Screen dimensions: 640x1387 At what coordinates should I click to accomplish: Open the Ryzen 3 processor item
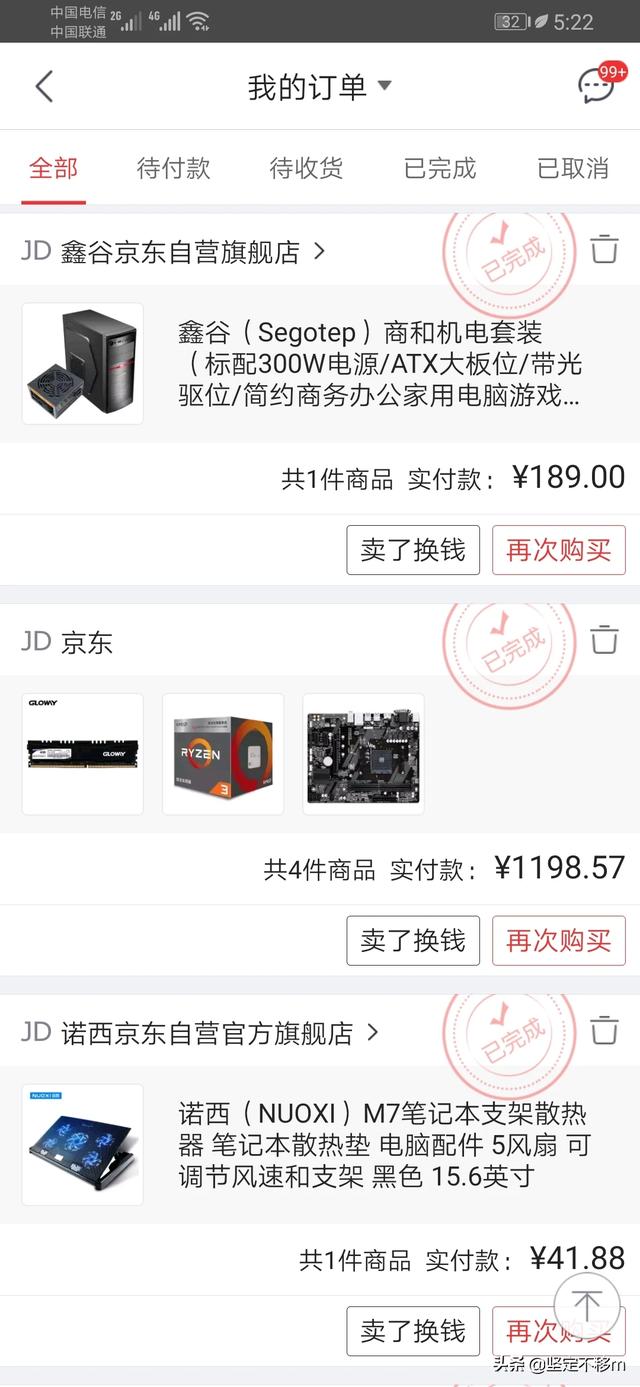[x=222, y=754]
